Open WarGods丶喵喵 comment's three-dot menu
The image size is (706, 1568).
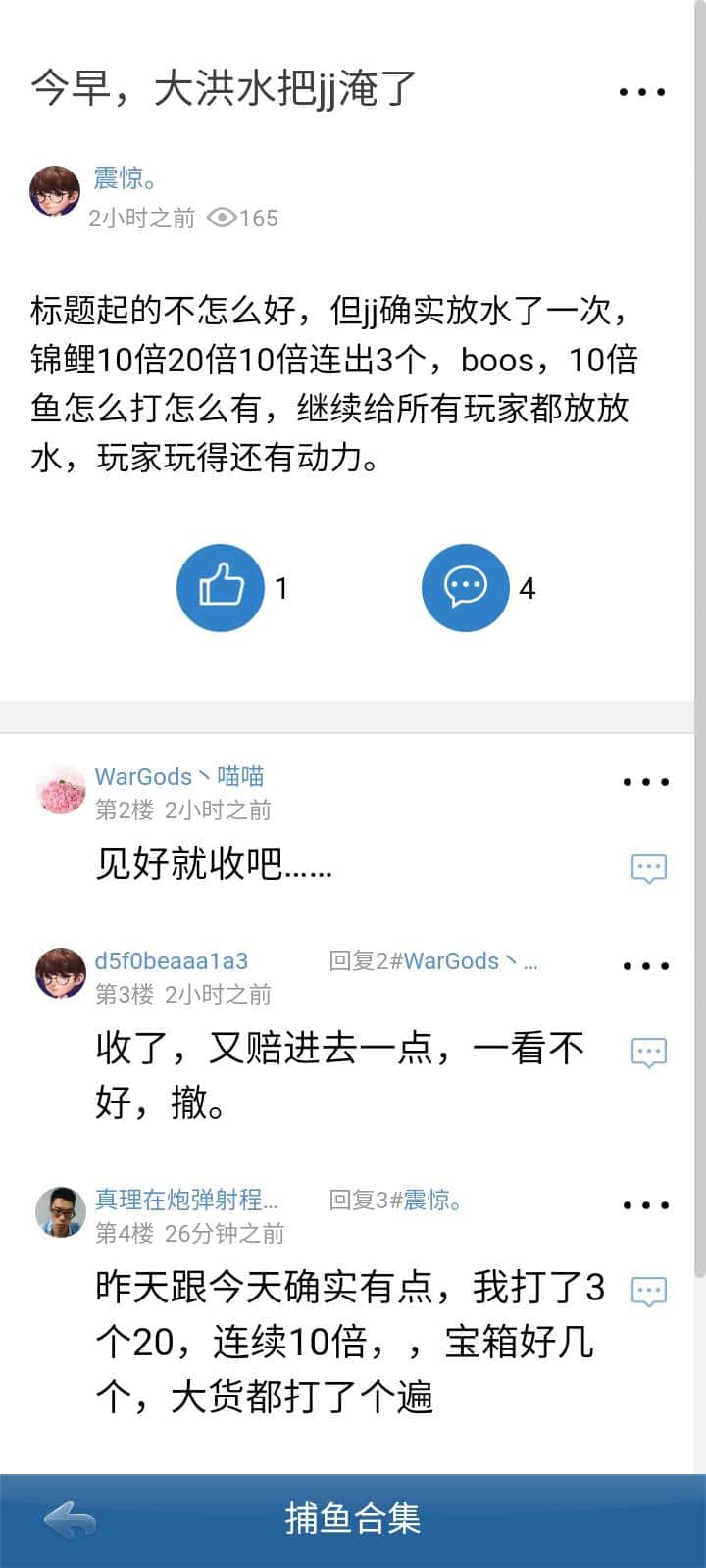pos(645,781)
